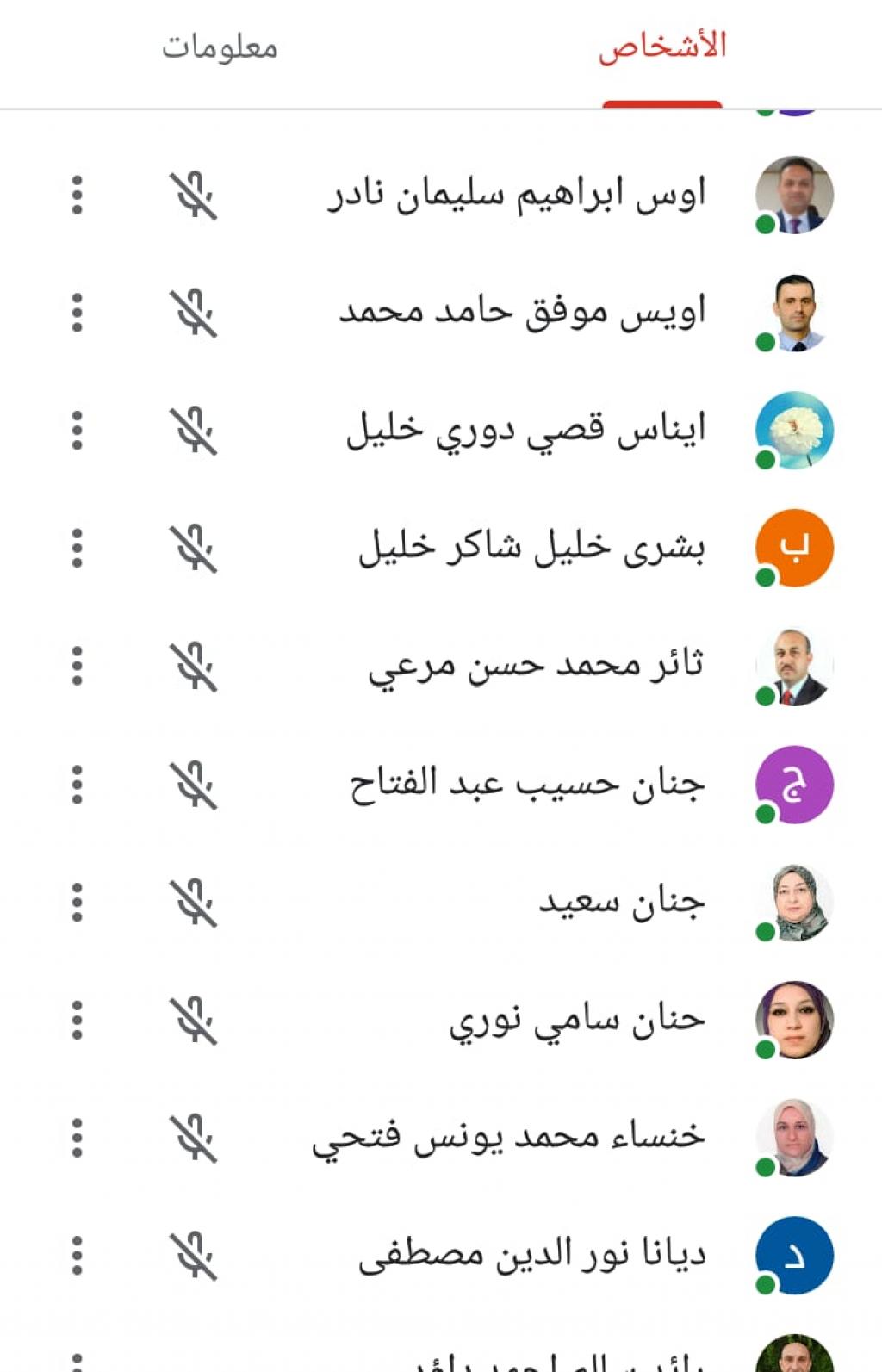Tap muted mic icon for ايناس قصي دوري خليل
This screenshot has width=882, height=1372.
point(193,430)
